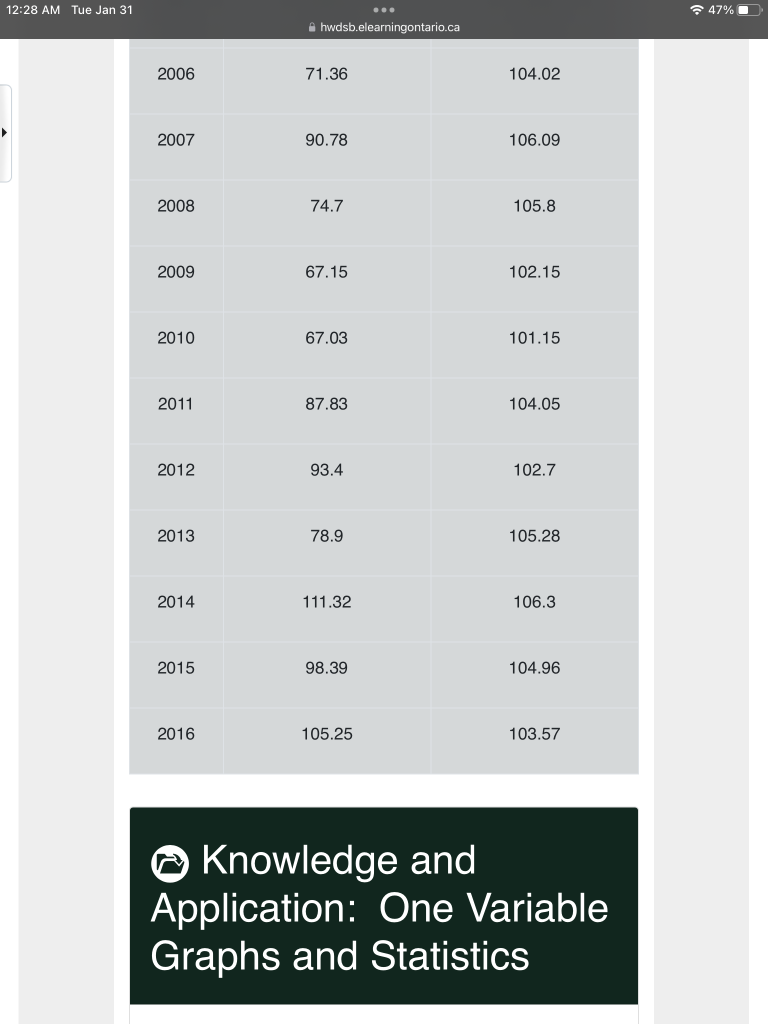The height and width of the screenshot is (1024, 768).
Task: Open the three-dot multitasking menu
Action: pyautogui.click(x=384, y=10)
